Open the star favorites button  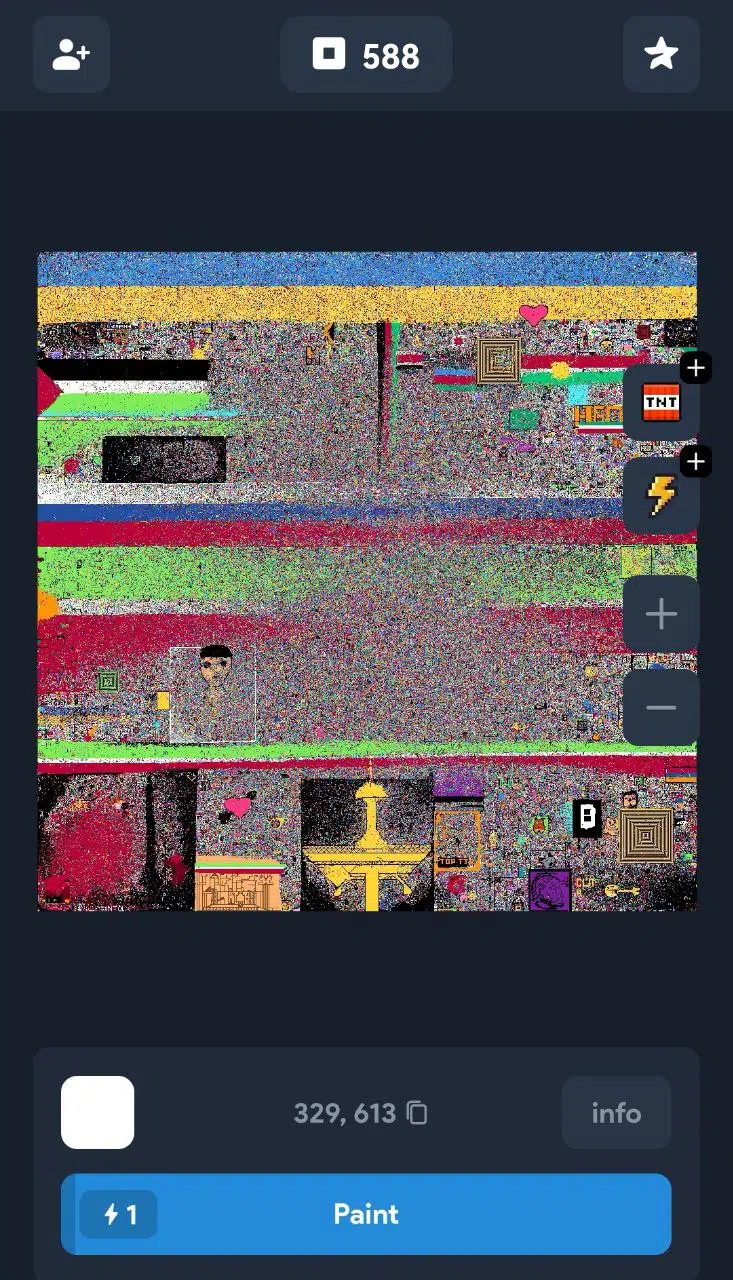(x=661, y=55)
